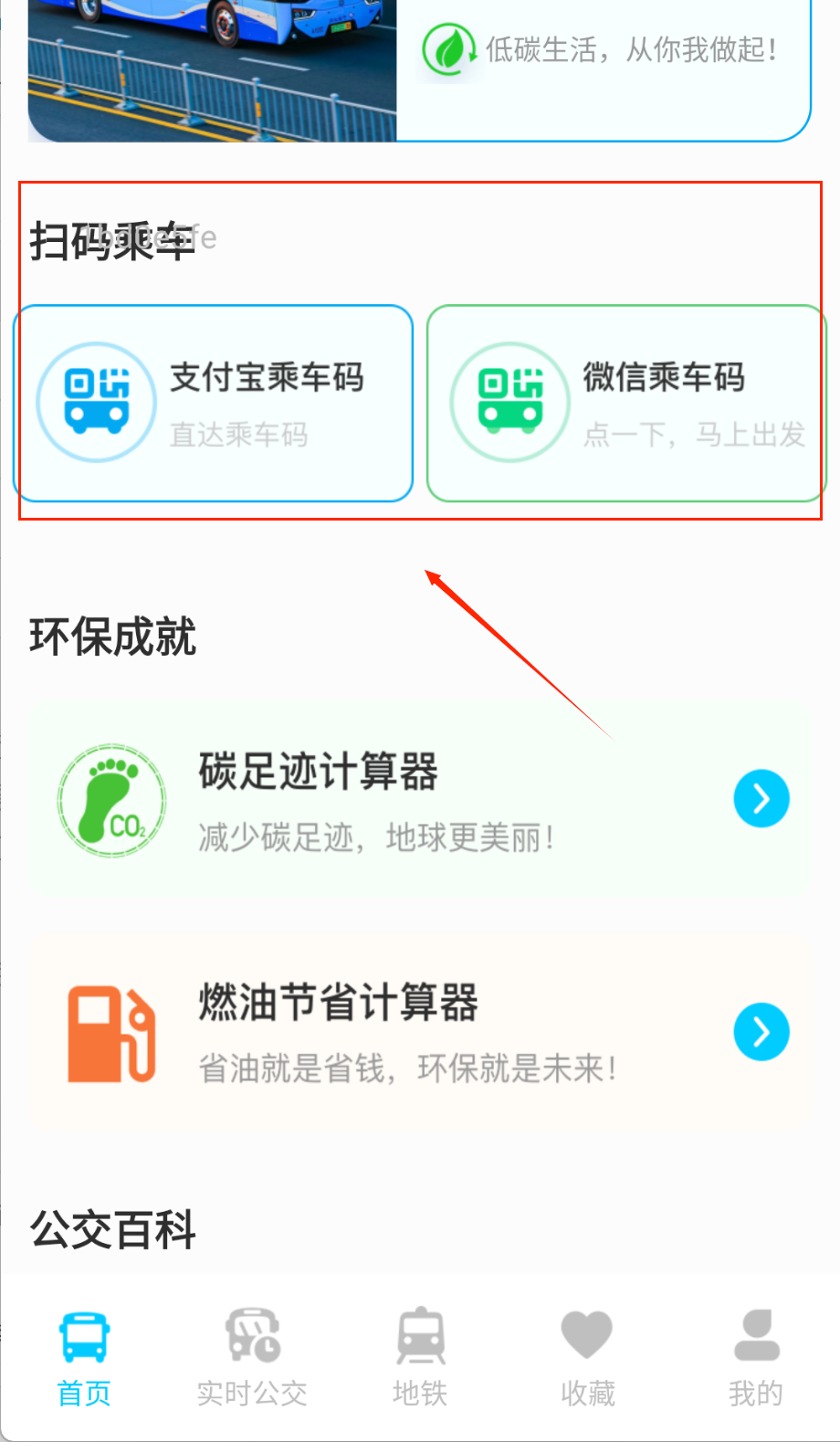Open the 微信乘车码 card
This screenshot has height=1442, width=840.
625,404
